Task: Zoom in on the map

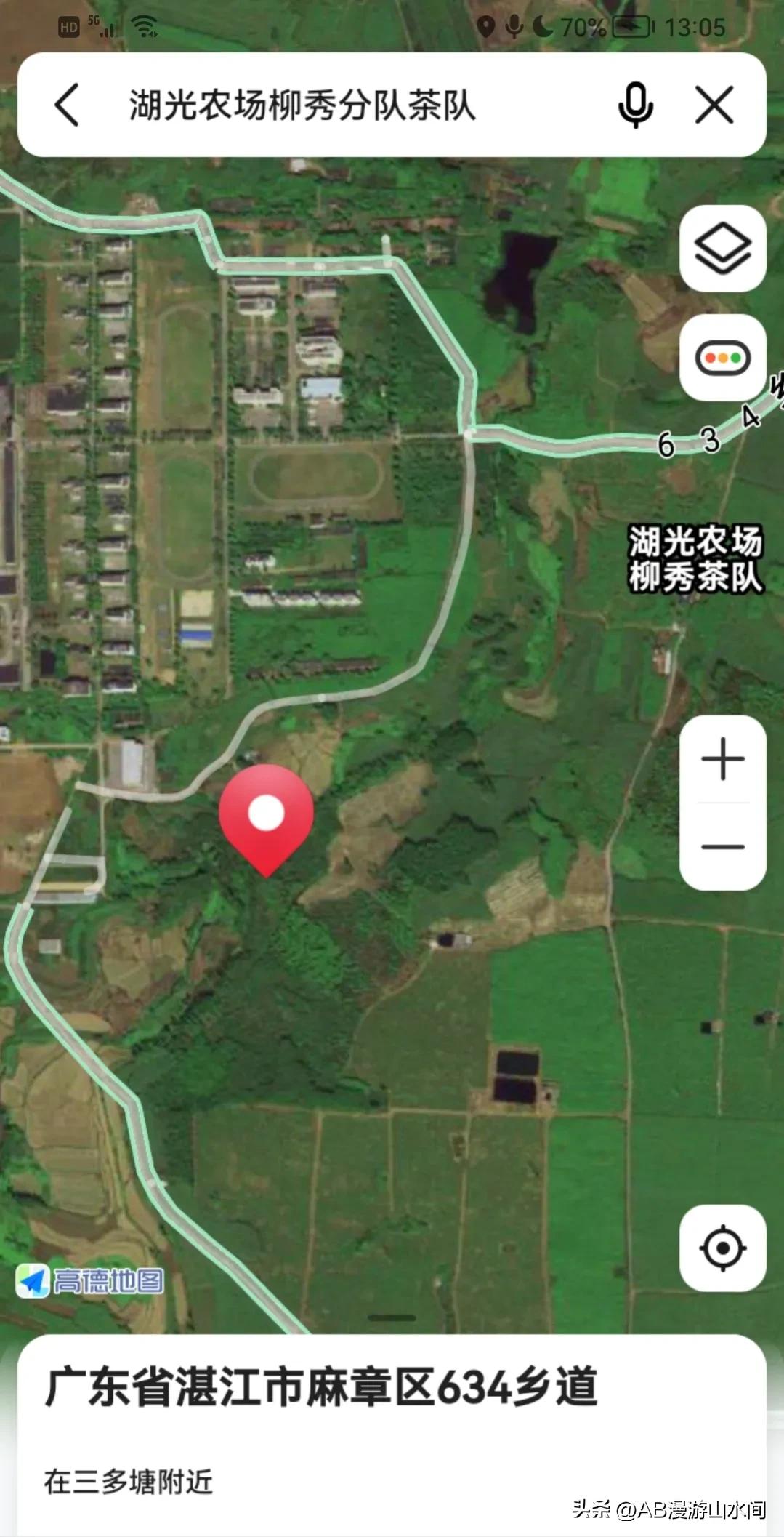Action: coord(722,759)
